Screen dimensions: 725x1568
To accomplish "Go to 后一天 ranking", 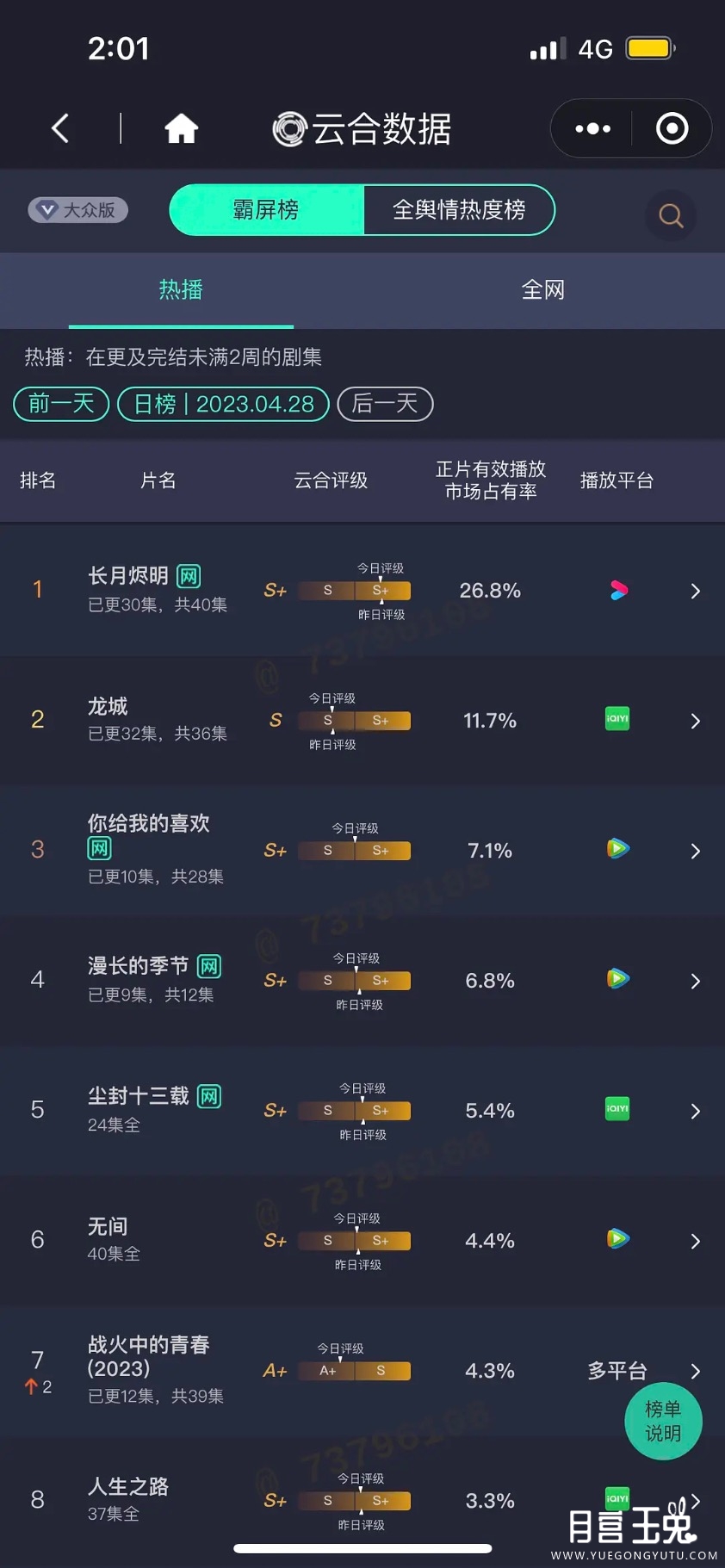I will [385, 404].
